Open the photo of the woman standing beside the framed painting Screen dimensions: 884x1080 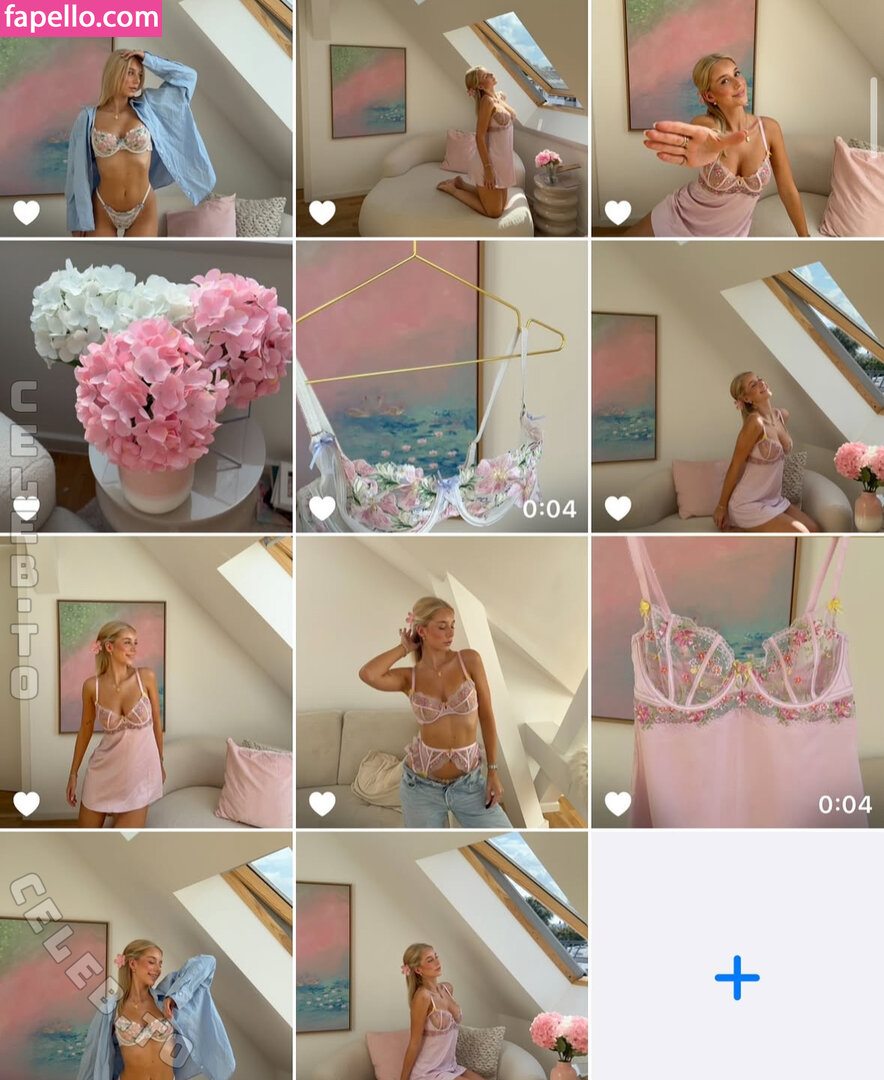(x=146, y=682)
